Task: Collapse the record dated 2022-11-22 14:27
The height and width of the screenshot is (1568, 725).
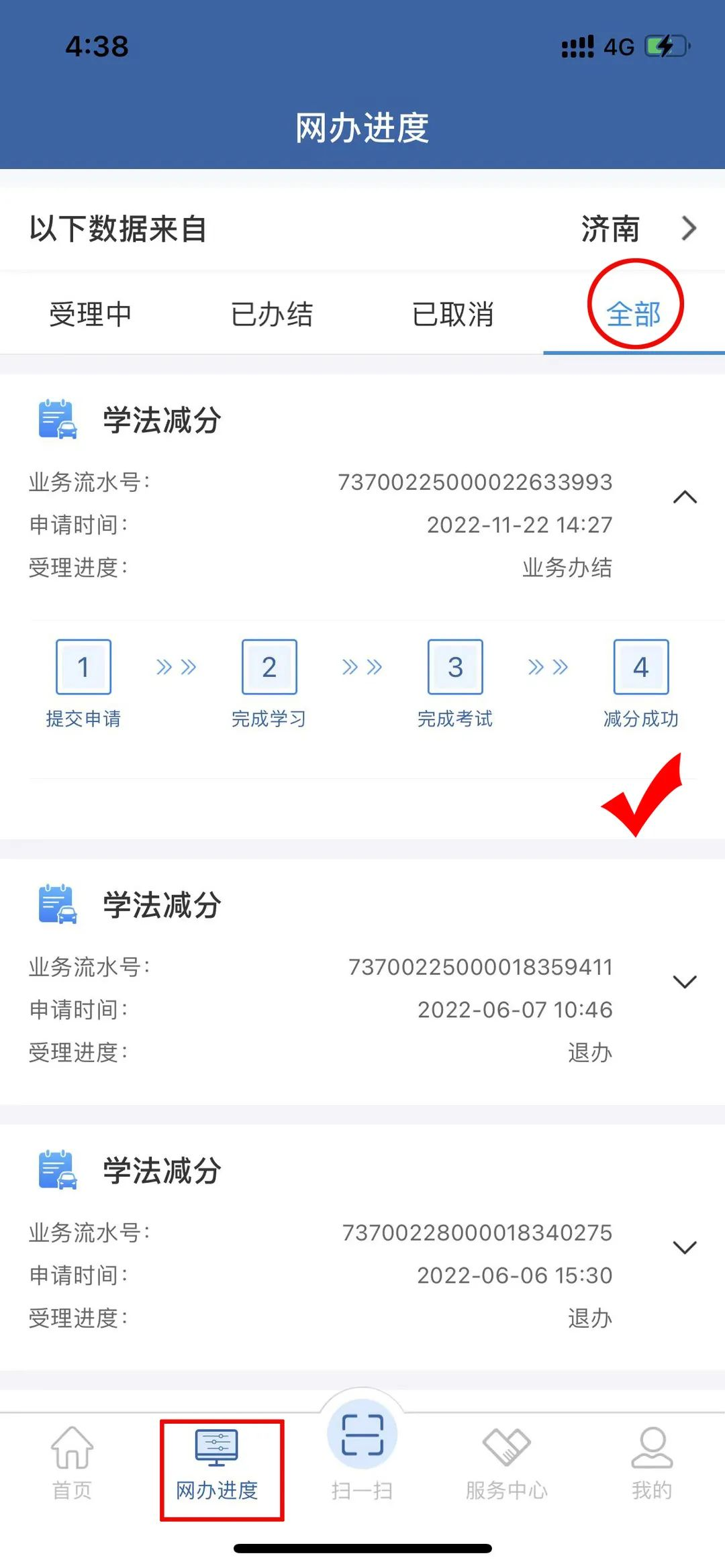Action: 685,497
